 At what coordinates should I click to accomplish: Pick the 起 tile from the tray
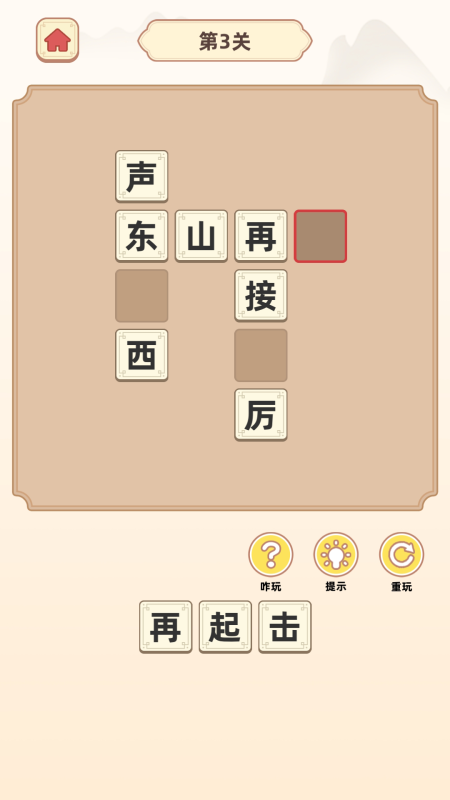[225, 627]
